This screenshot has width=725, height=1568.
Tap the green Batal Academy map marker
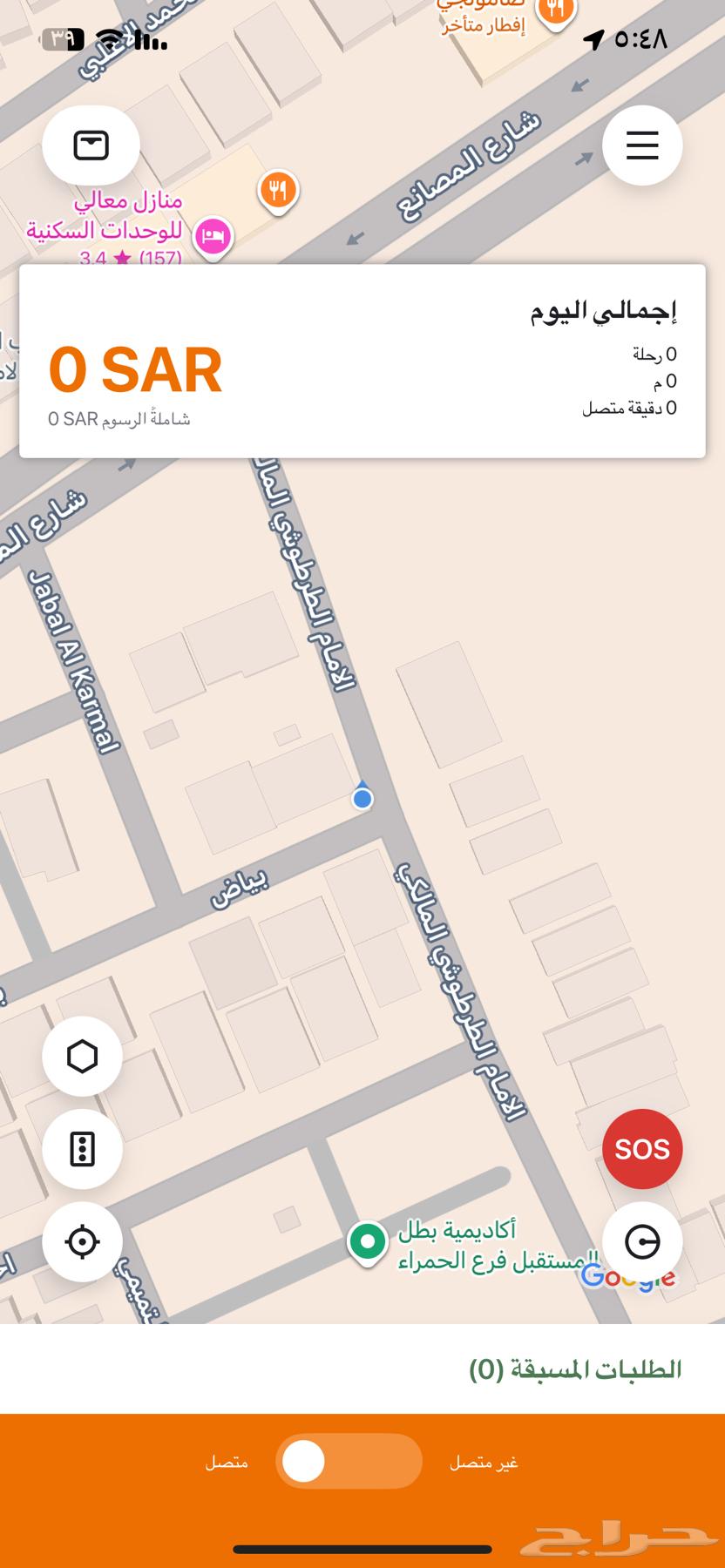[x=368, y=1240]
